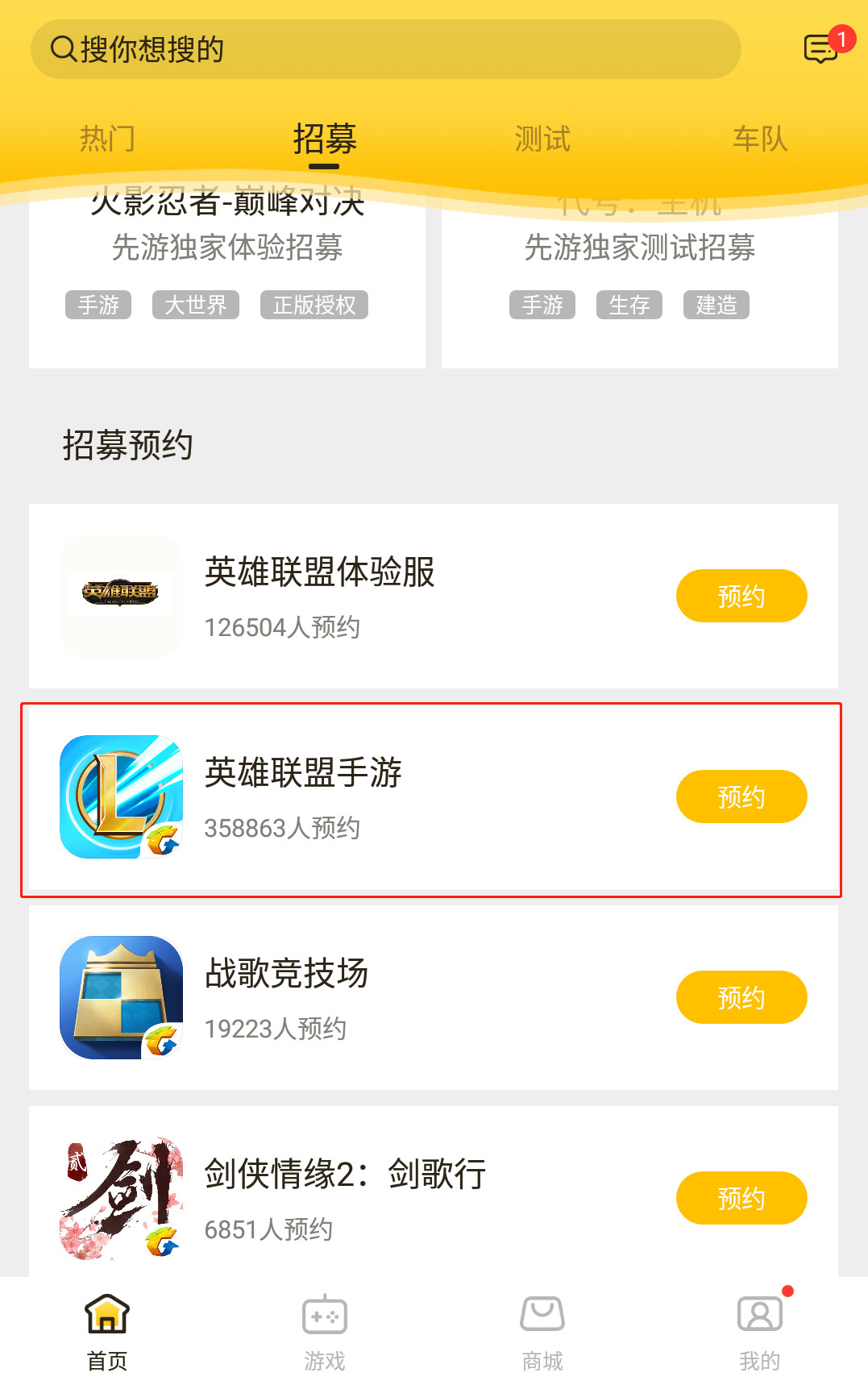Tap 预约 for 英雄联盟手游

click(x=741, y=797)
